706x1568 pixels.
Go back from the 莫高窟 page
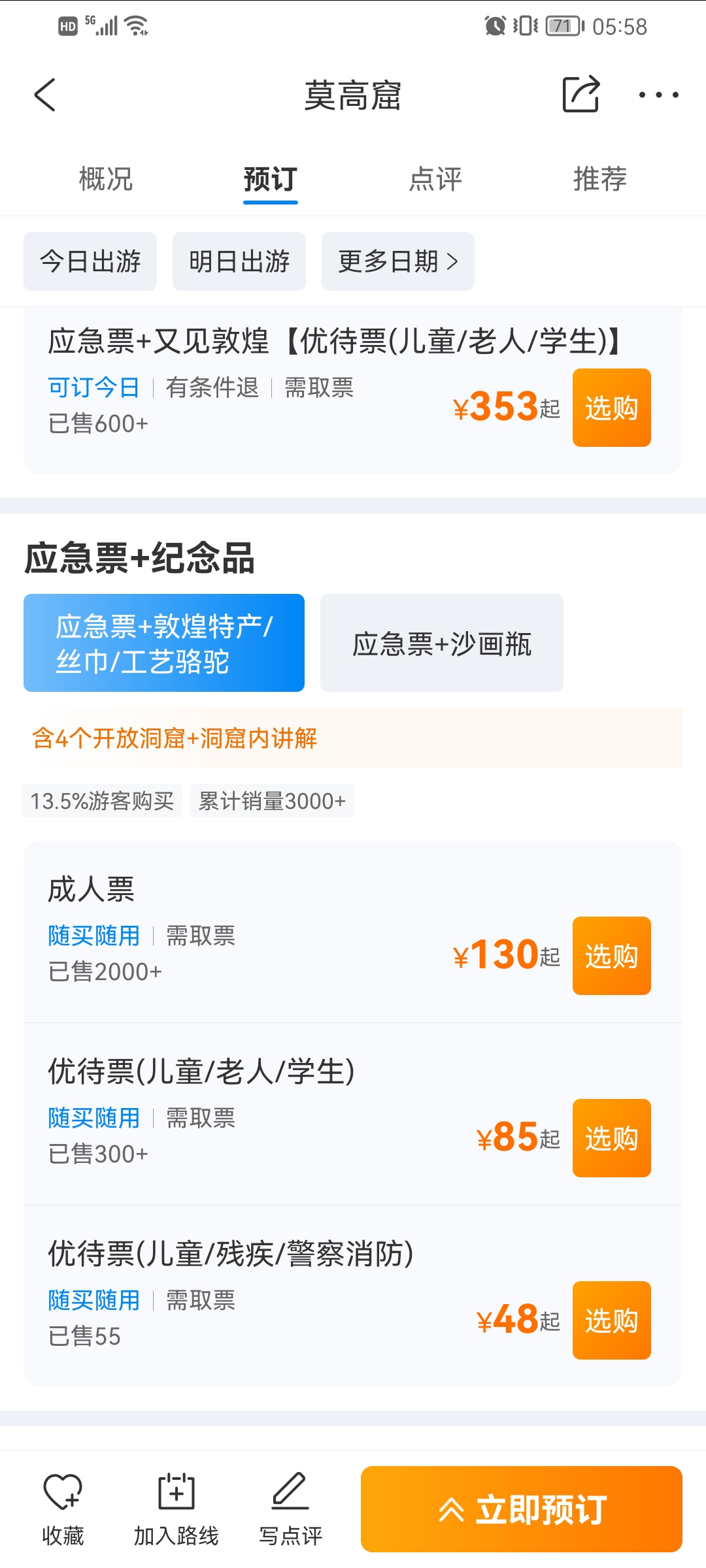tap(44, 95)
